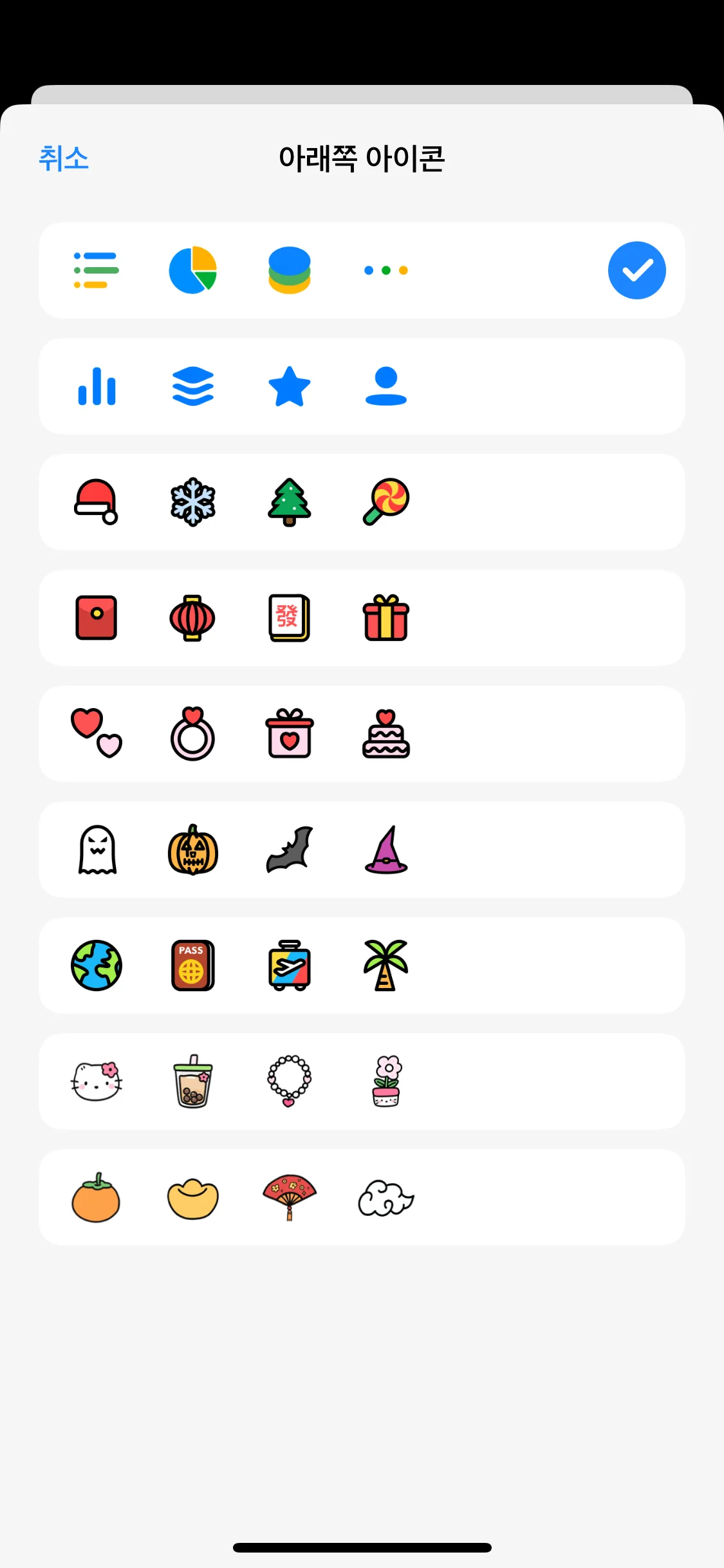Pick the persimmon and folding fan icon set

click(362, 1197)
